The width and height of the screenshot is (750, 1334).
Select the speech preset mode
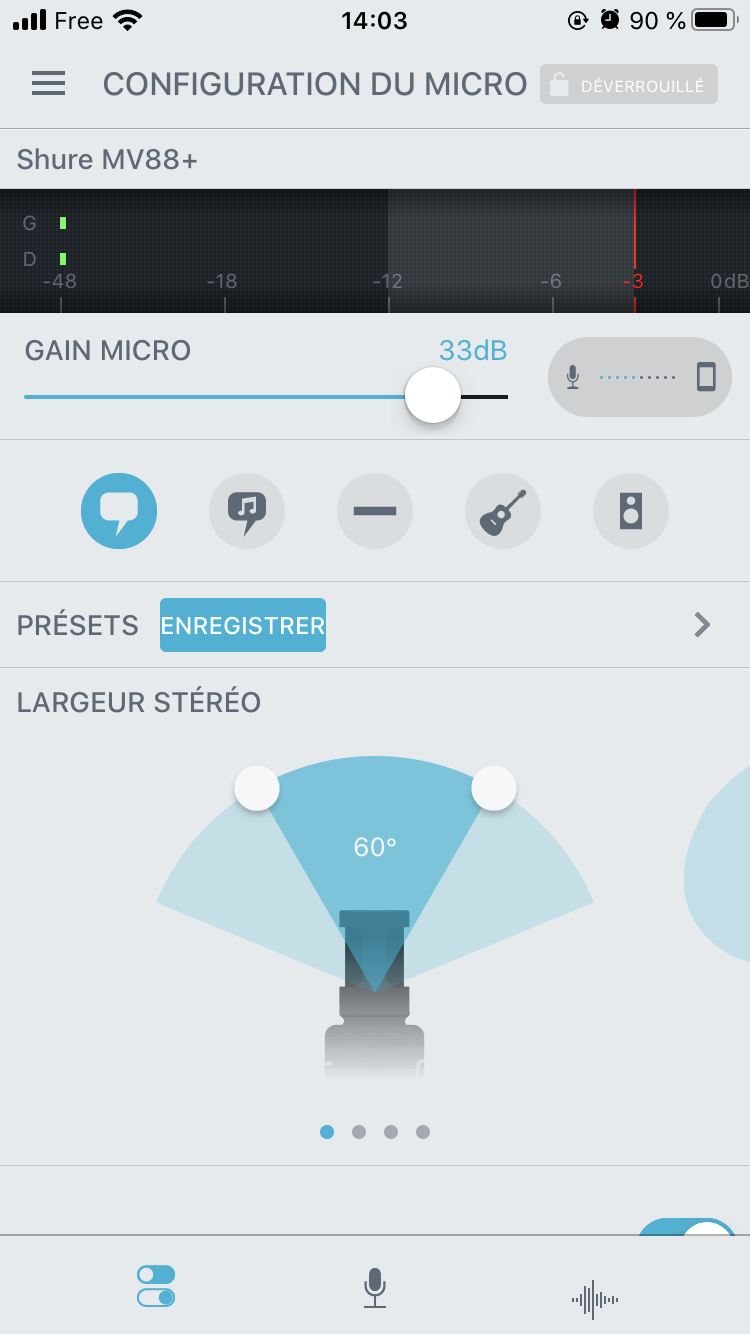click(119, 512)
